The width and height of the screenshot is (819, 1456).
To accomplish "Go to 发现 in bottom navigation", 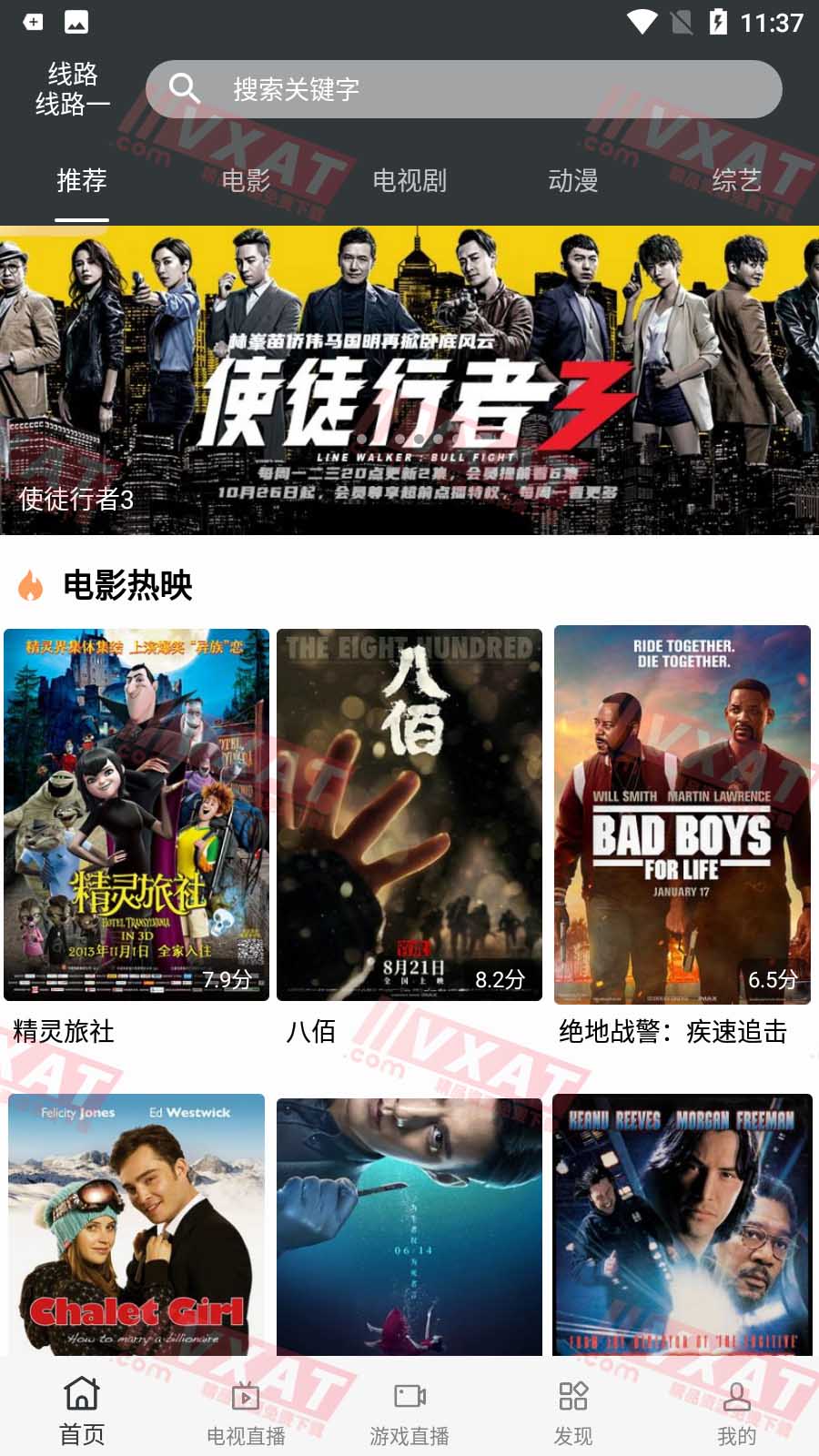I will [x=573, y=1409].
